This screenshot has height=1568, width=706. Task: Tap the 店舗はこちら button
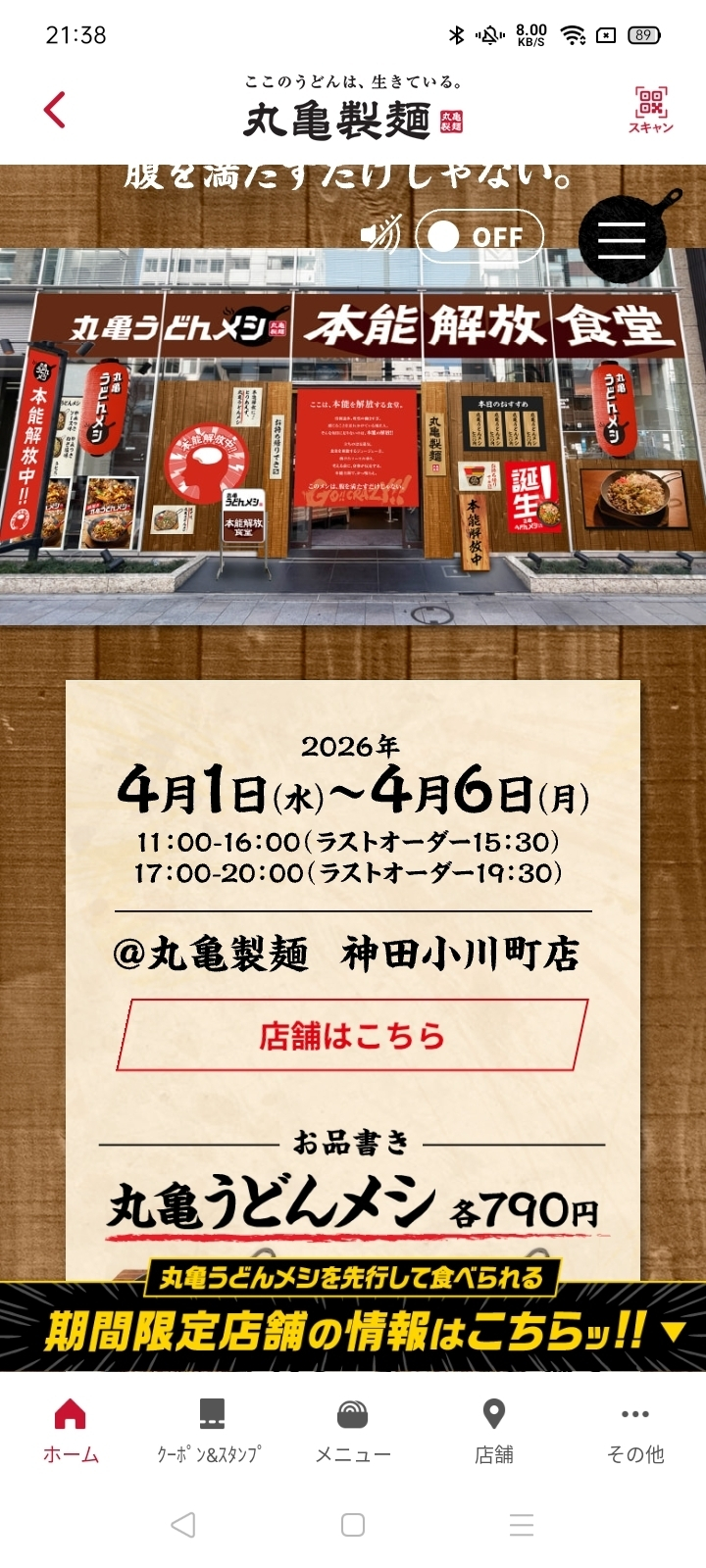pyautogui.click(x=352, y=1035)
